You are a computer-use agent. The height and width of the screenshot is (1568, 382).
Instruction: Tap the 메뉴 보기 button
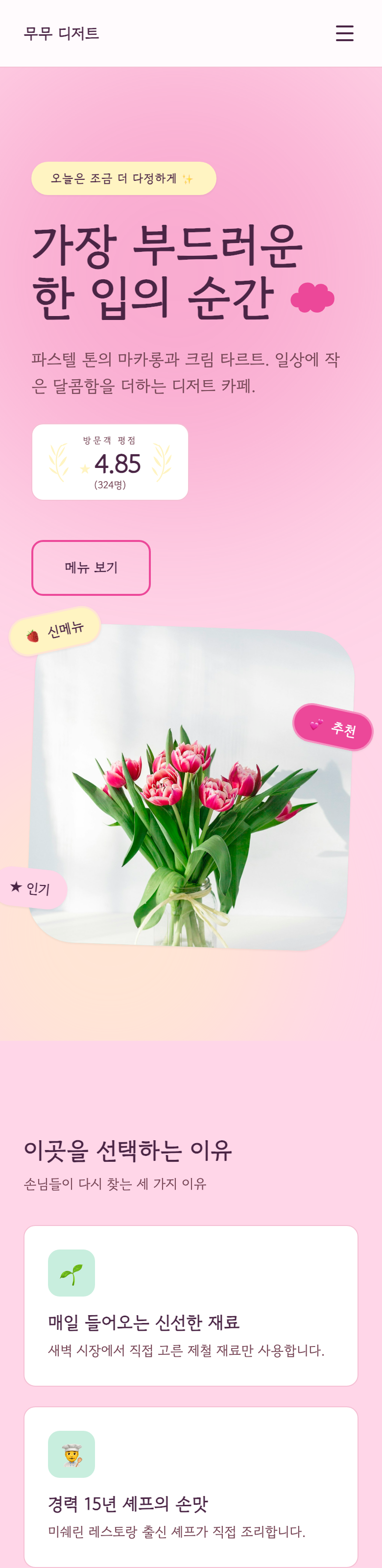coord(91,567)
